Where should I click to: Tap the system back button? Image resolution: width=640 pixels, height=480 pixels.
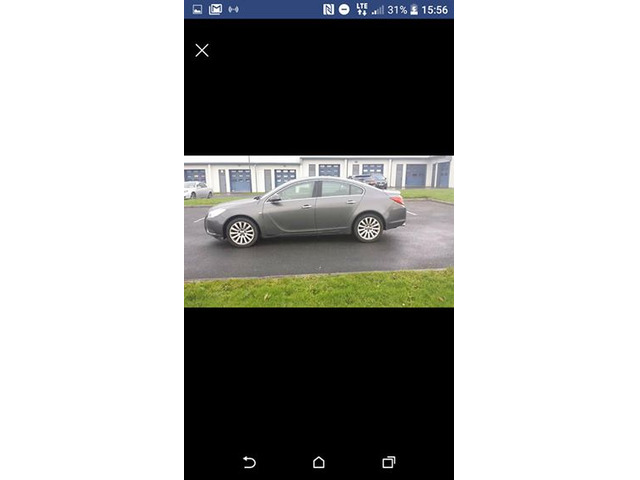pyautogui.click(x=249, y=462)
